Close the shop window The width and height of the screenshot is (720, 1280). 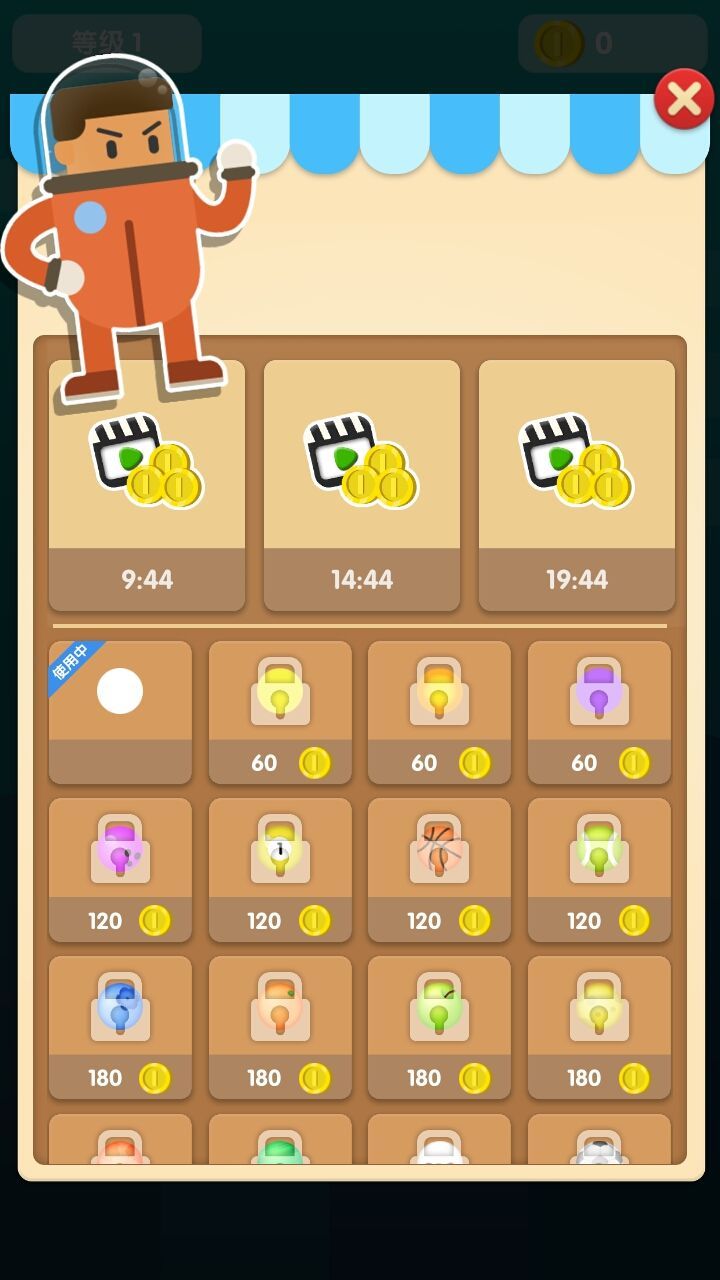[x=684, y=99]
